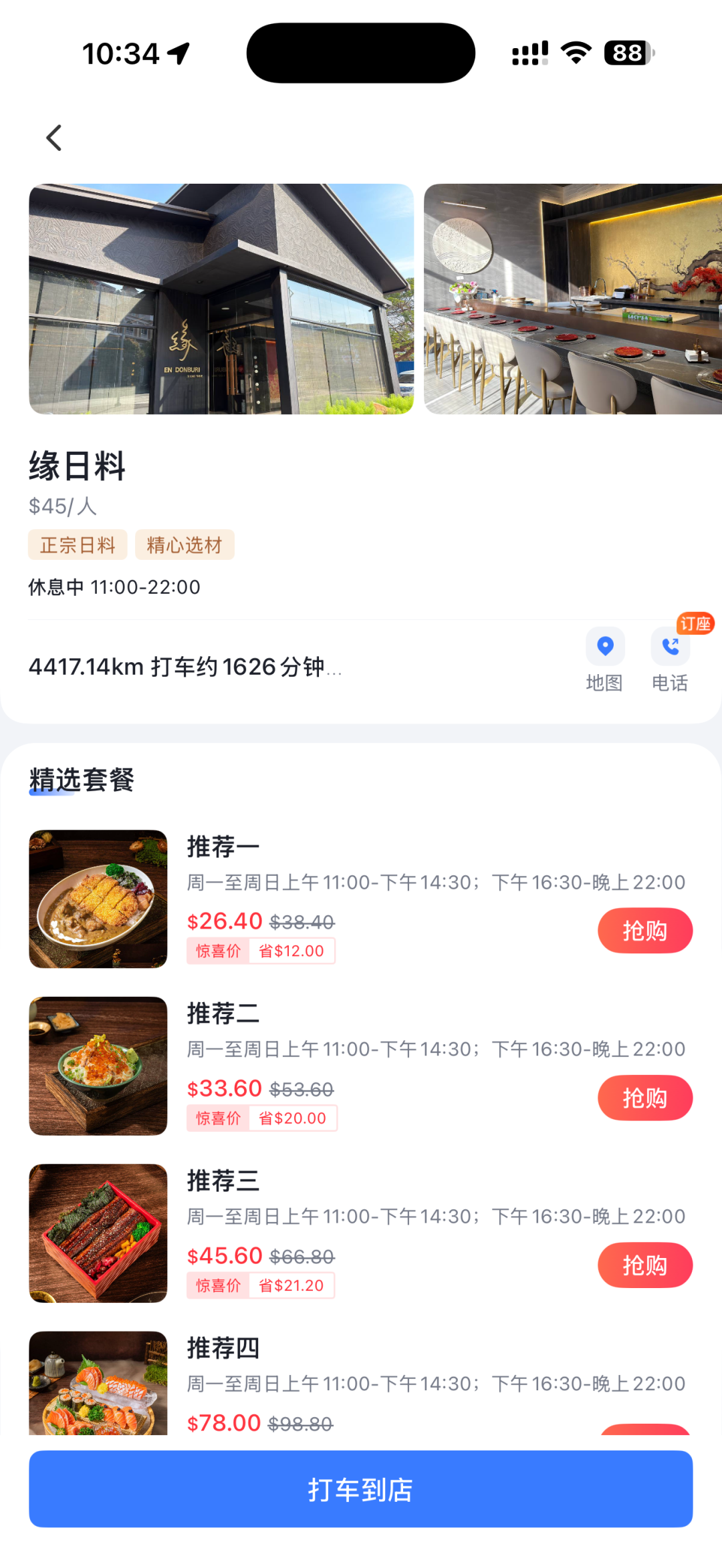The image size is (722, 1568).
Task: Open the restaurant exterior photo
Action: coord(221,299)
